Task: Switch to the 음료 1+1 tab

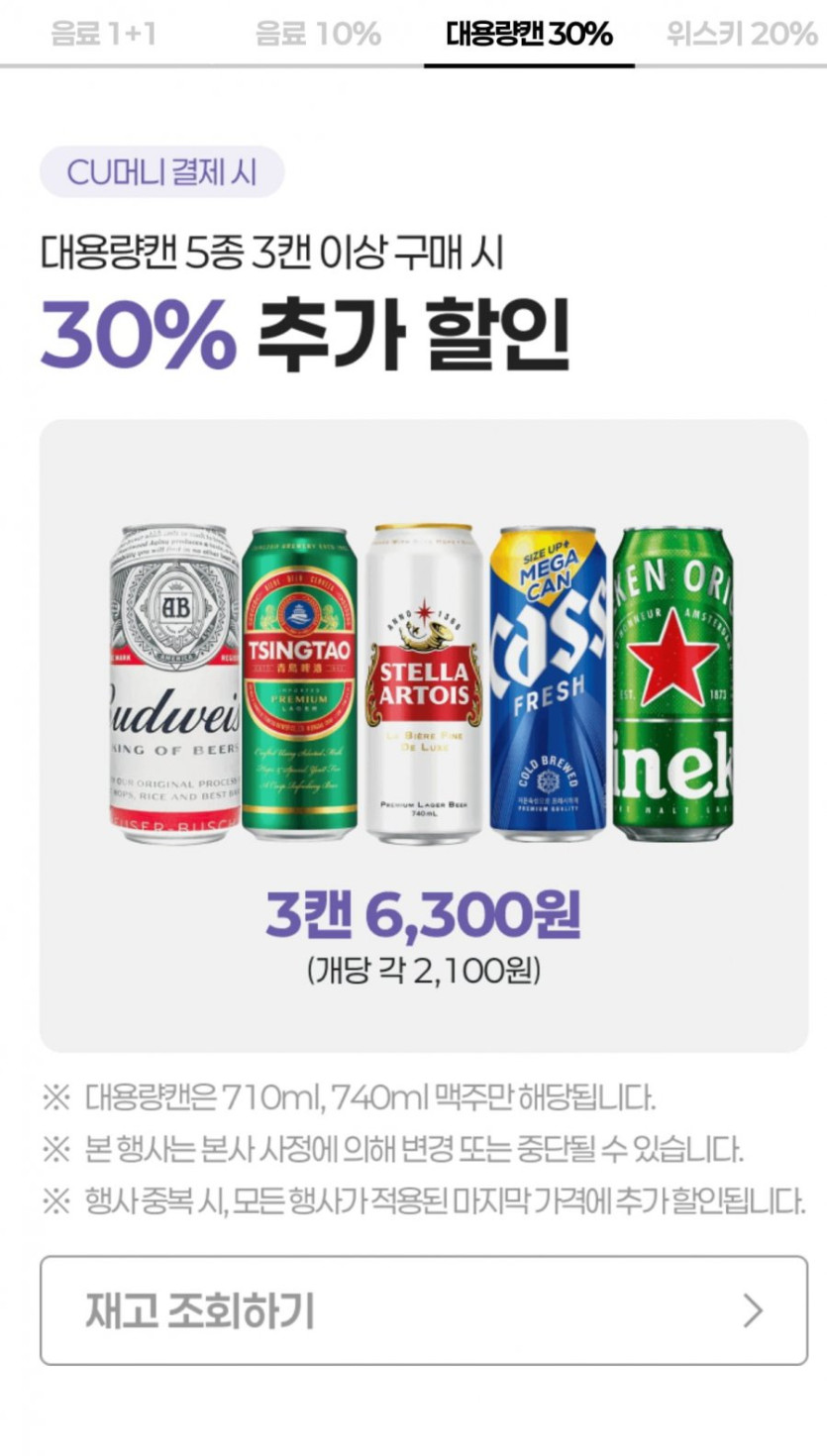Action: pos(103,34)
